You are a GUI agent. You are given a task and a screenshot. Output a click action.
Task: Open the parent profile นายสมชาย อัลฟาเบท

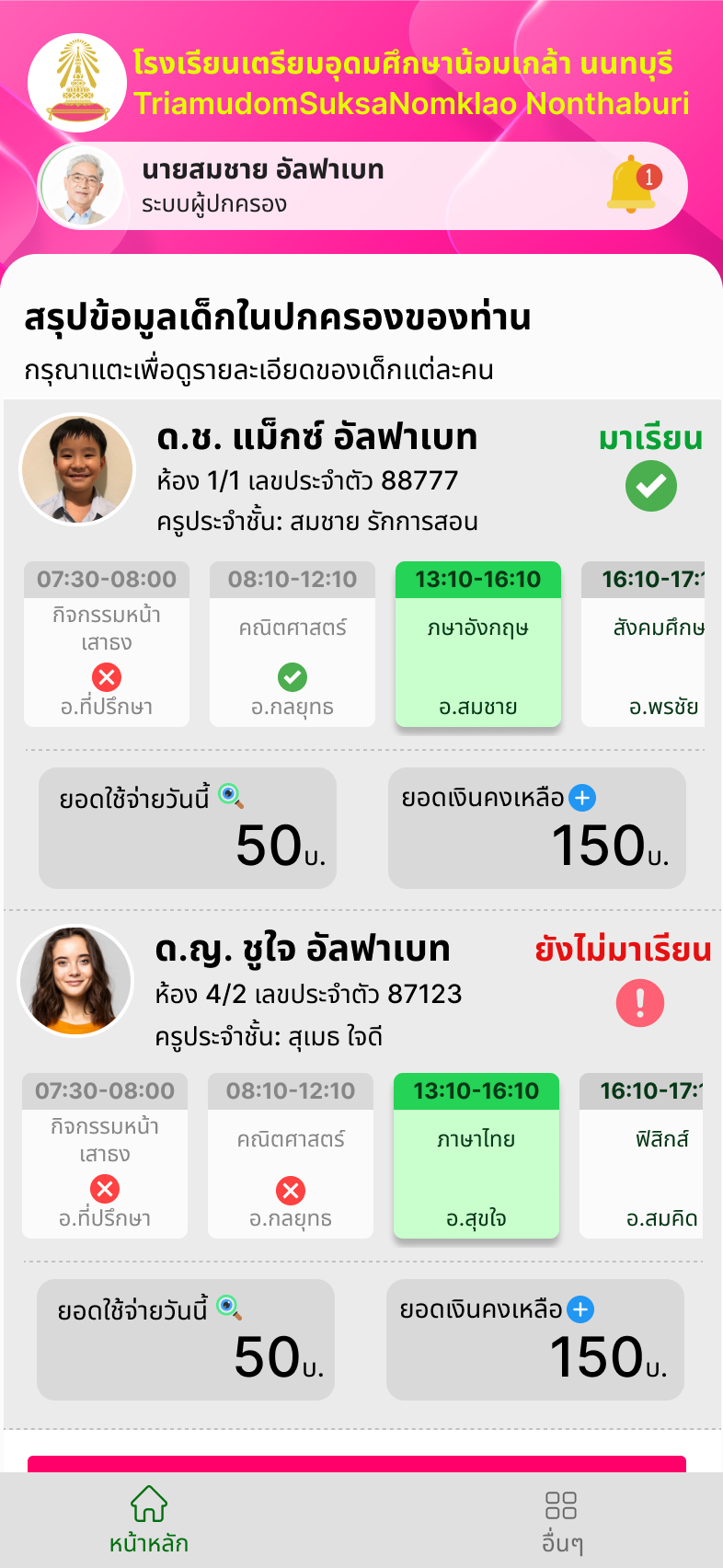tap(262, 185)
